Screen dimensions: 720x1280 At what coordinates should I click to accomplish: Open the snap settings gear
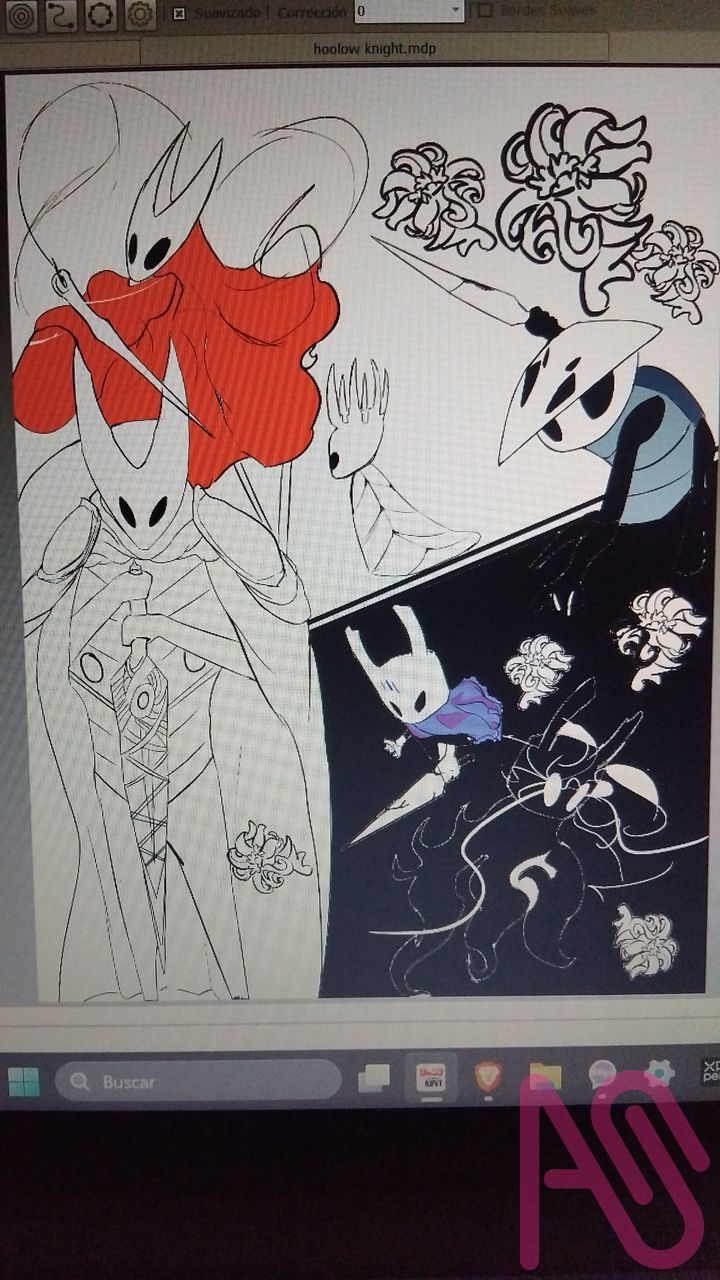point(139,13)
